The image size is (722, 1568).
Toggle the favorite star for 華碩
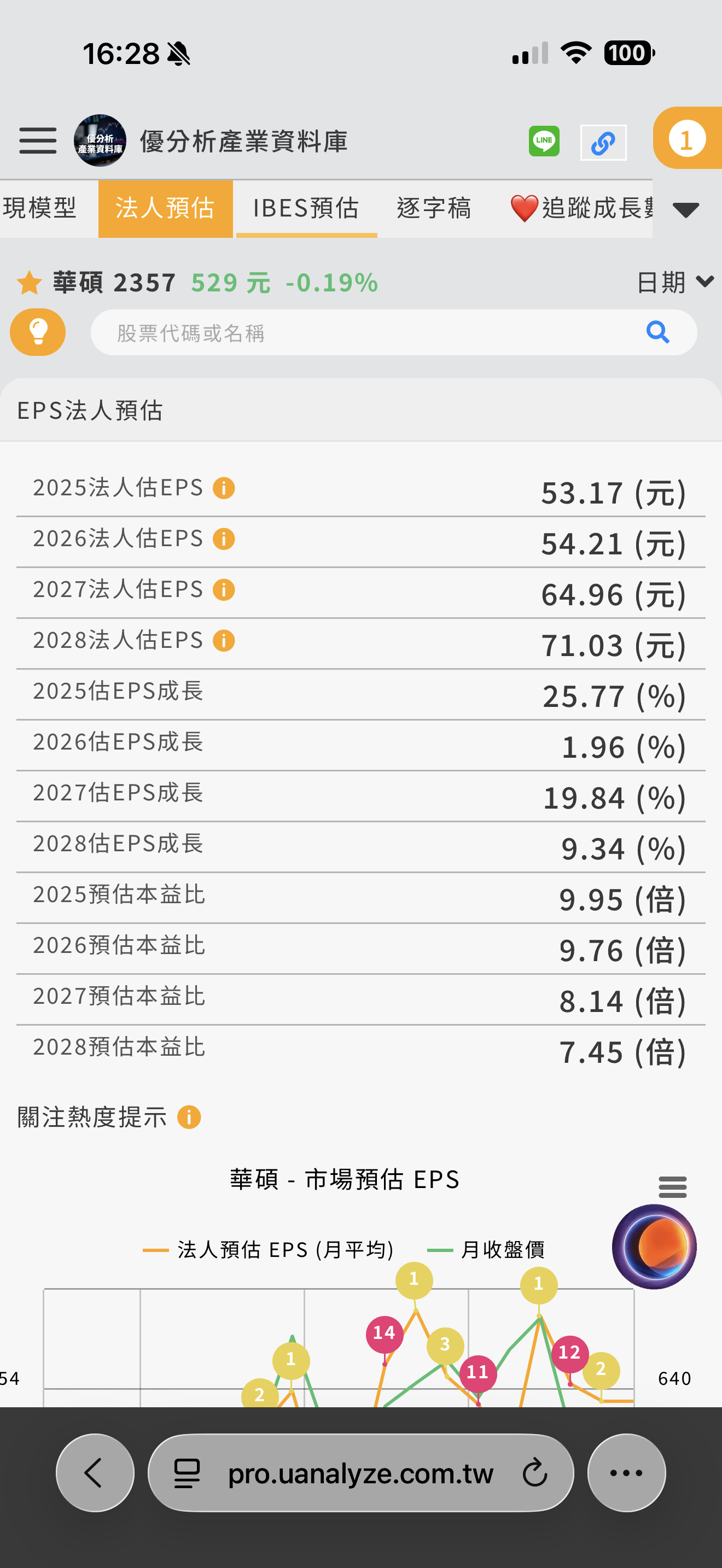28,283
